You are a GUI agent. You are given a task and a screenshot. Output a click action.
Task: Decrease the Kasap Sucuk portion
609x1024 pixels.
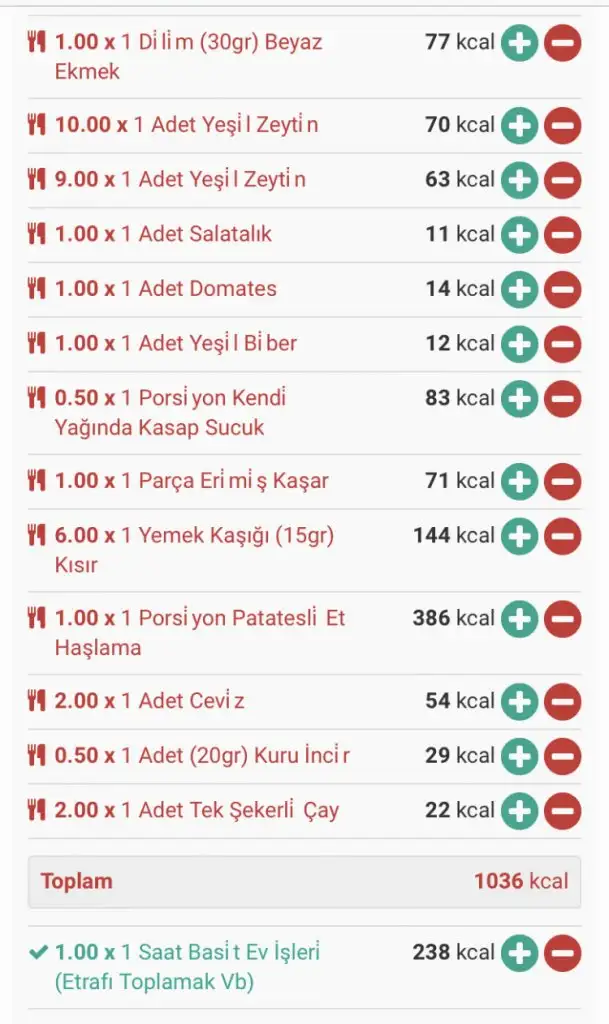point(563,399)
